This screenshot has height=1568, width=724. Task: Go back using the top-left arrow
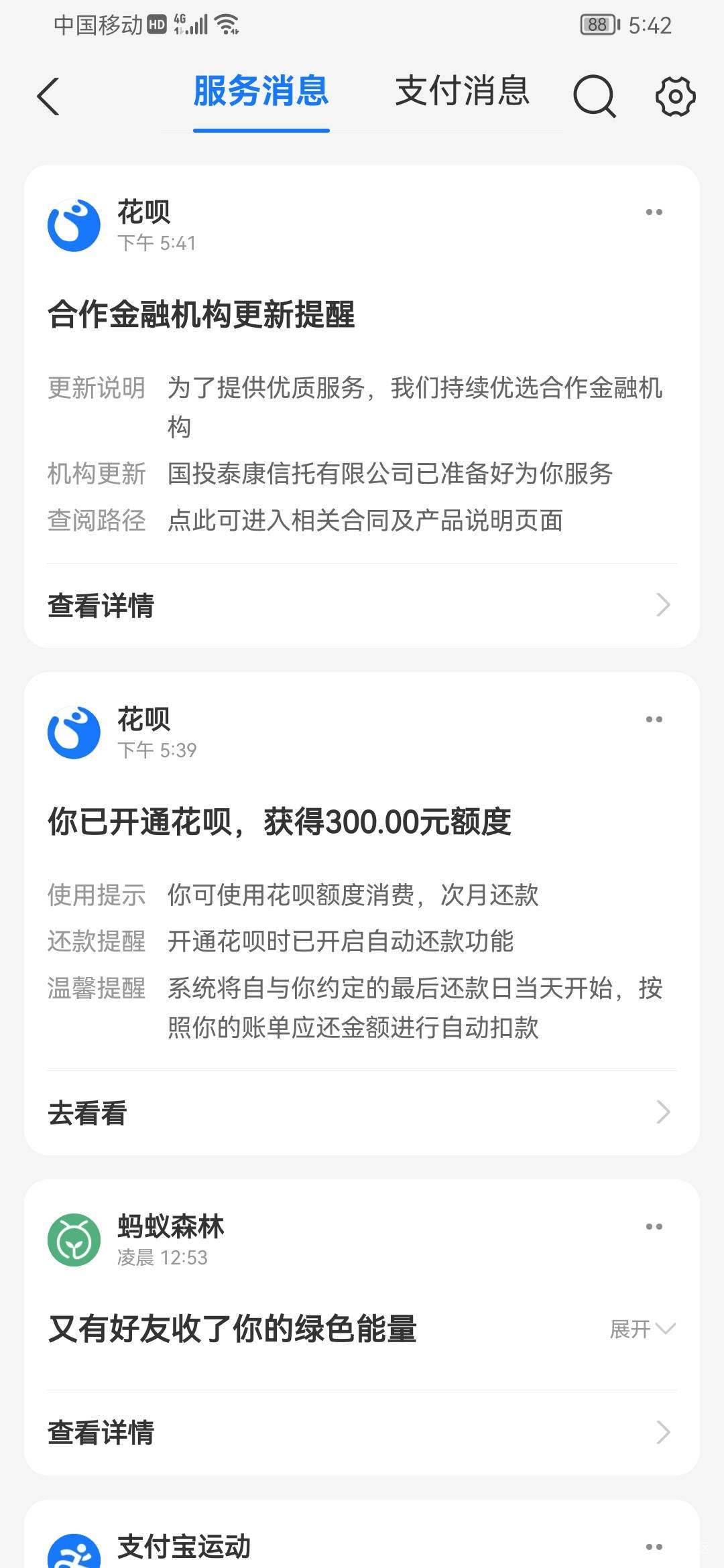coord(48,96)
